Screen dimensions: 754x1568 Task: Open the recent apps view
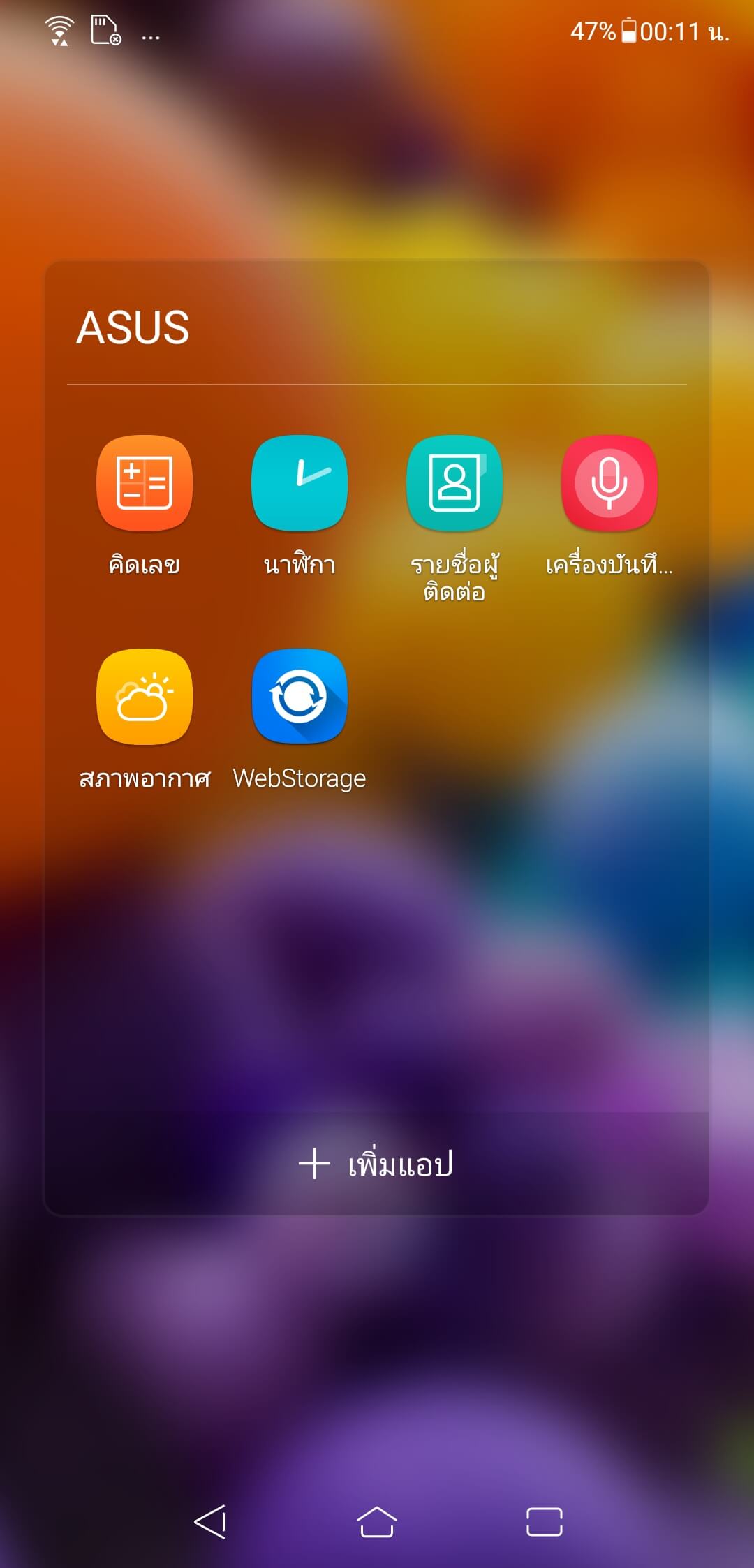pos(545,1522)
